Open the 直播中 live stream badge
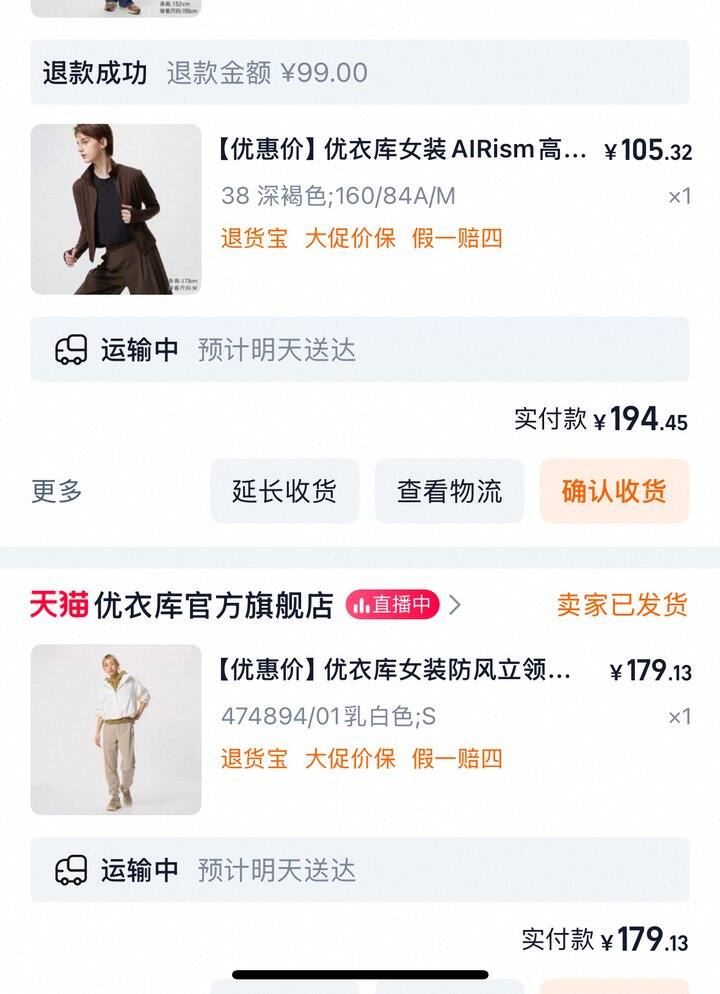720x994 pixels. 393,605
